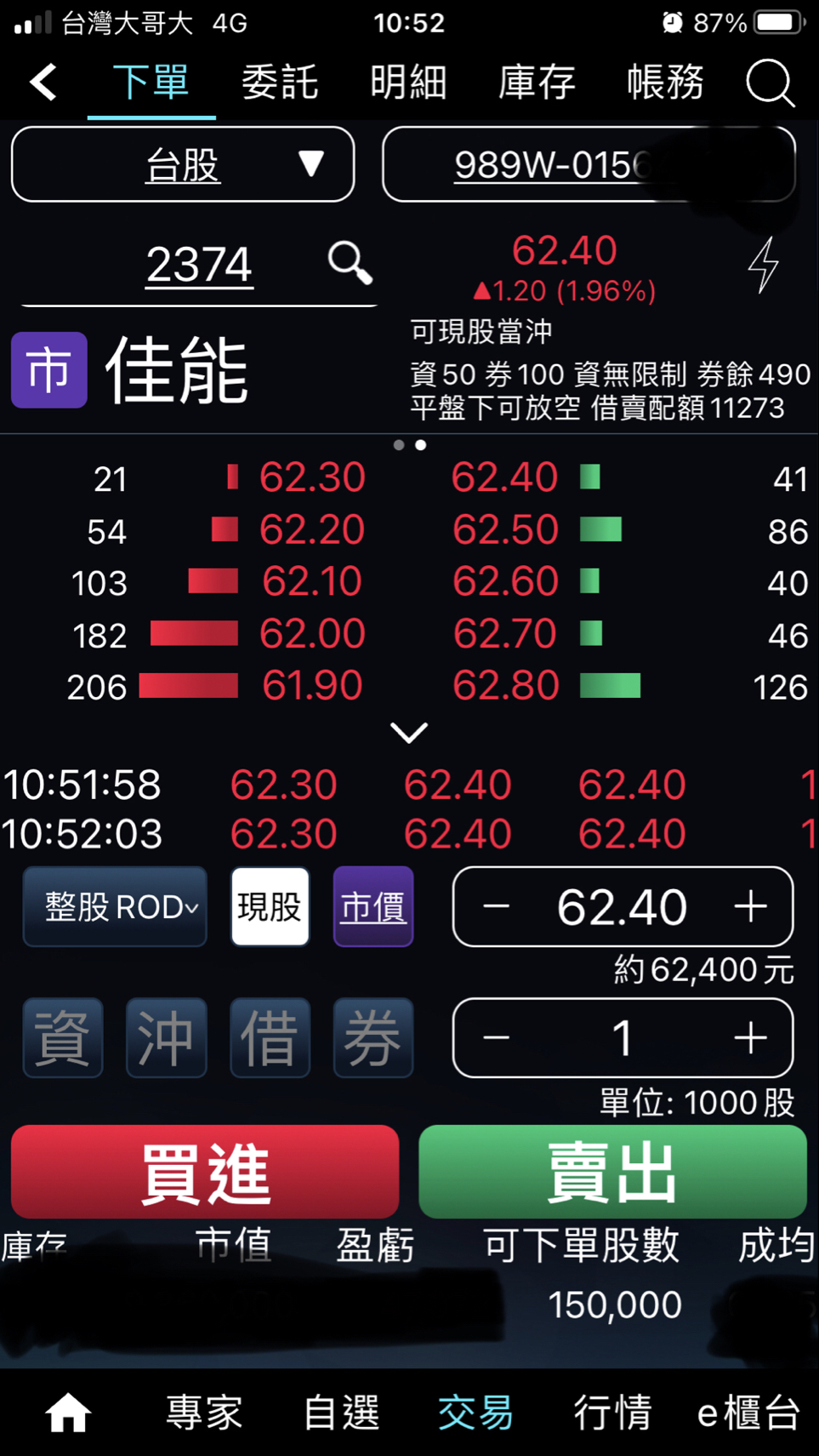Open the search magnifier in the top bar
The width and height of the screenshot is (819, 1456).
[x=770, y=83]
